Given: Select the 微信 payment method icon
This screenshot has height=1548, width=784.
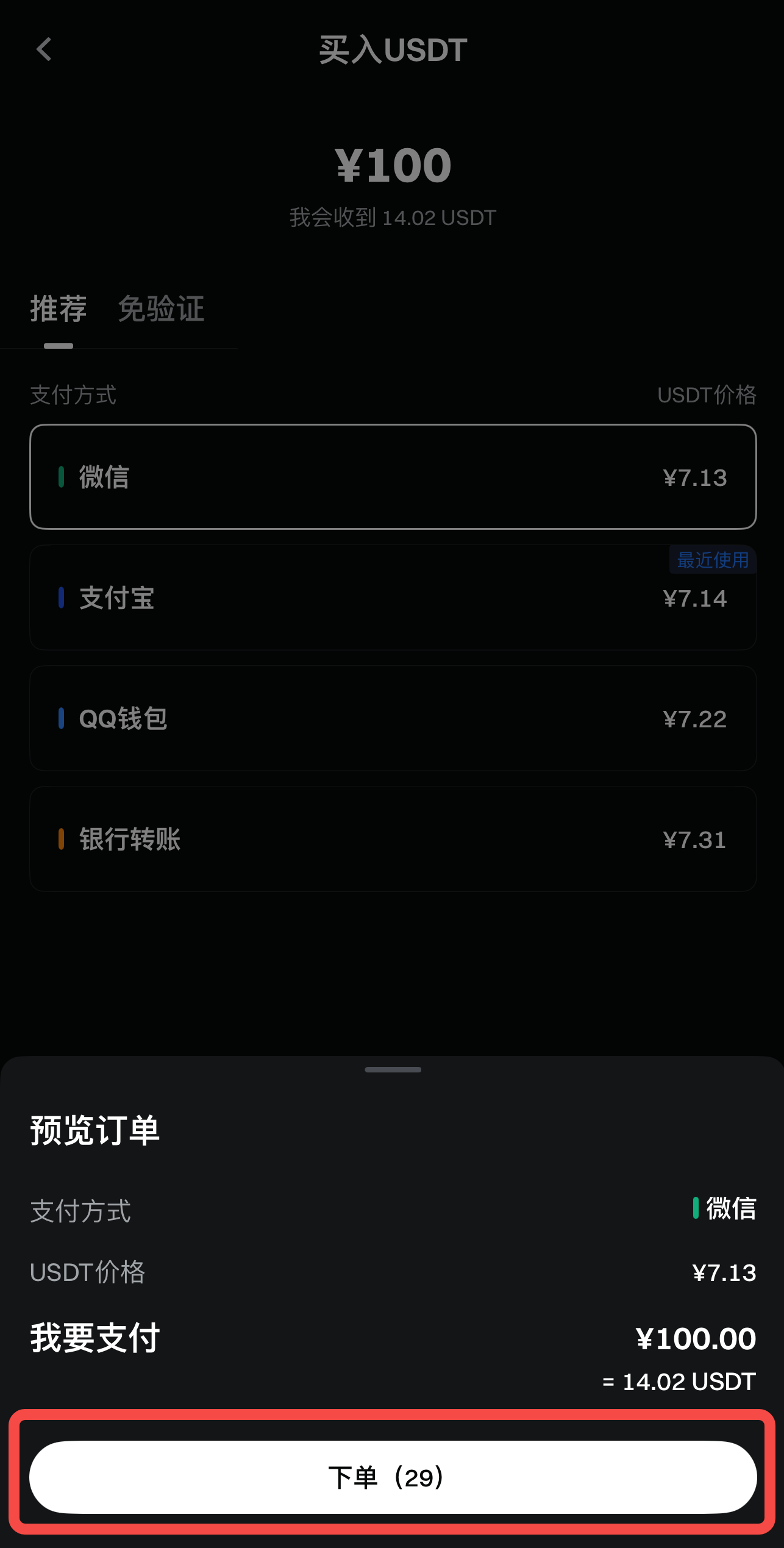Looking at the screenshot, I should point(62,477).
